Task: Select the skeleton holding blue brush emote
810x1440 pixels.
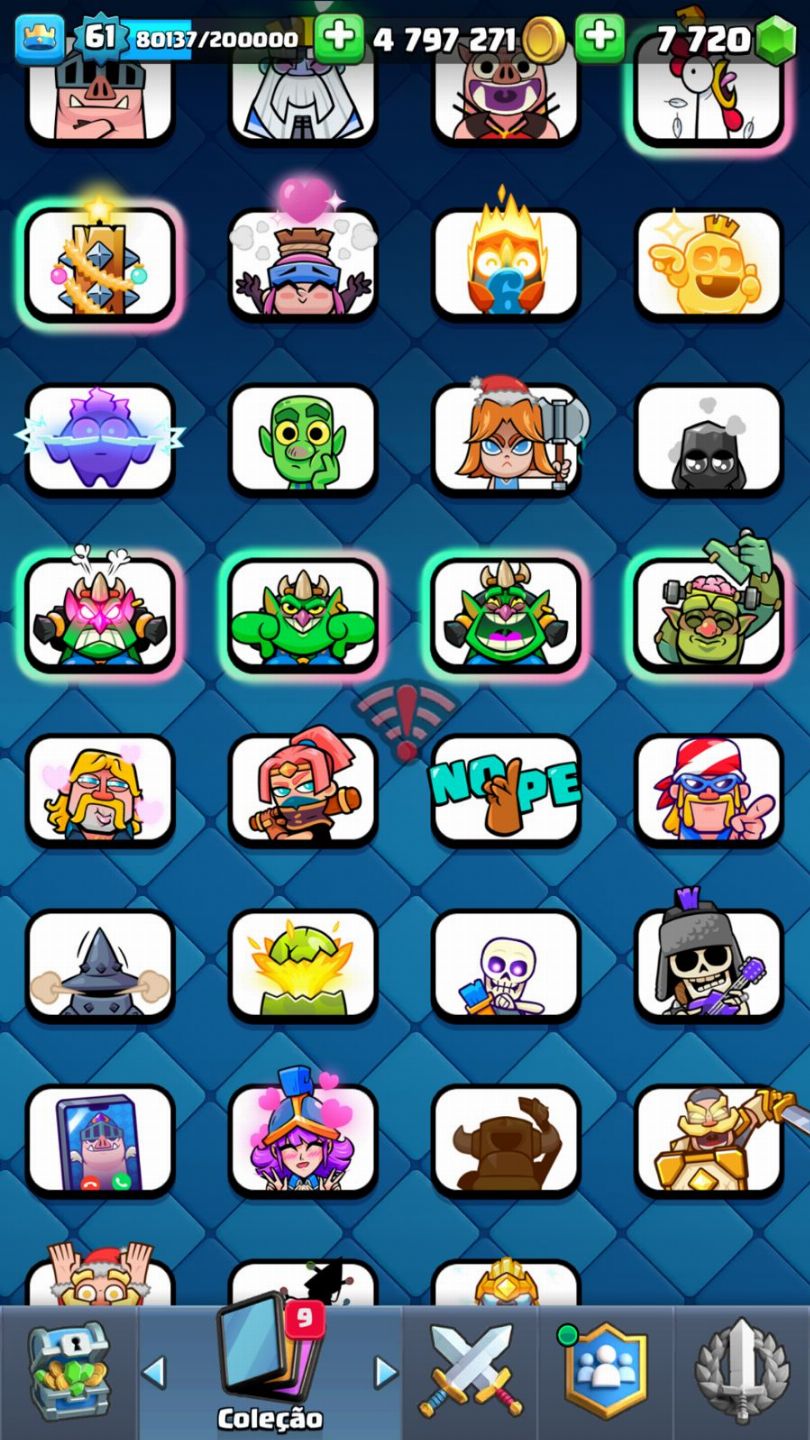Action: 506,965
